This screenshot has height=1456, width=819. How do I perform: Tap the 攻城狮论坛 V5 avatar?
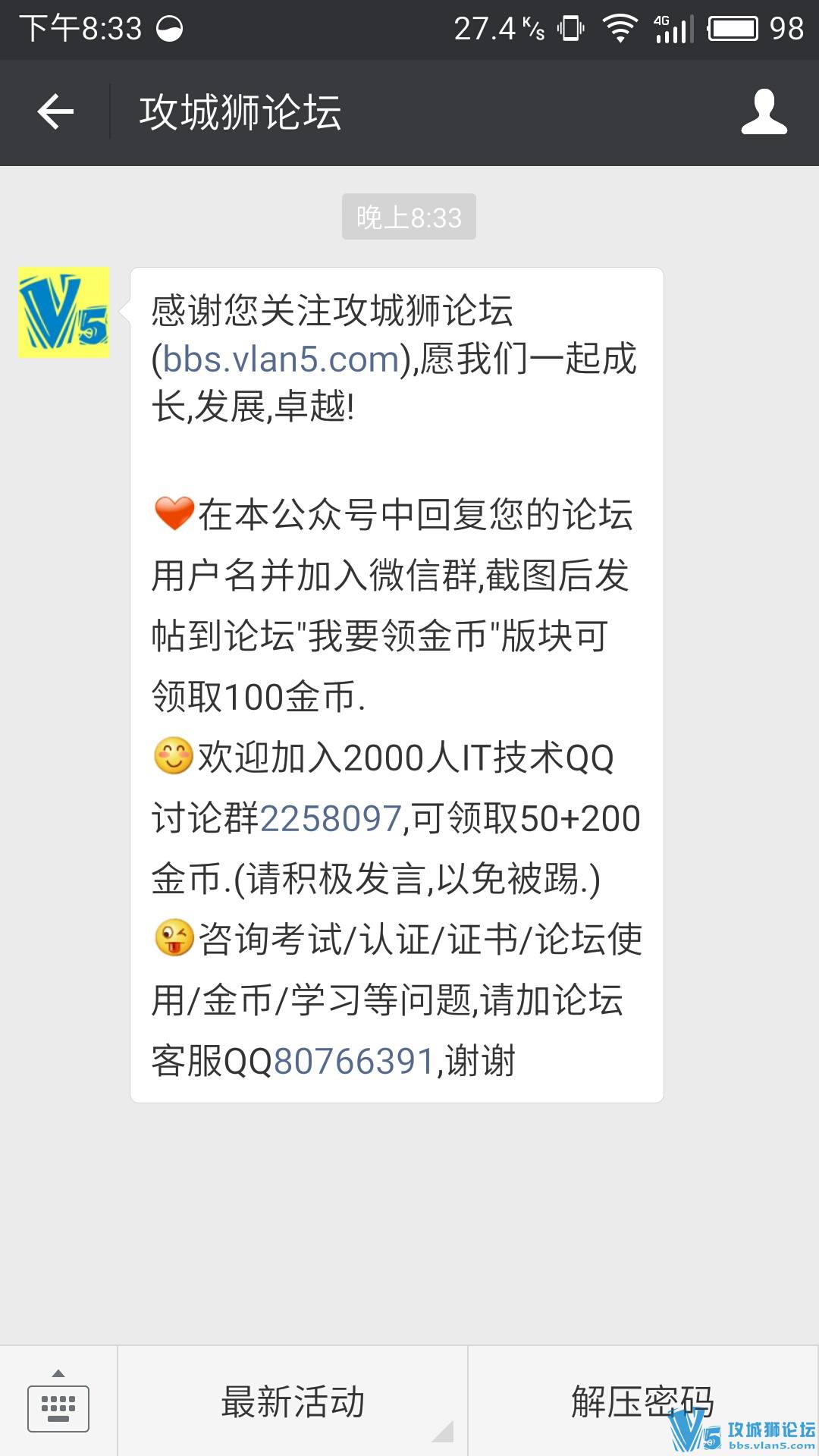tap(64, 312)
